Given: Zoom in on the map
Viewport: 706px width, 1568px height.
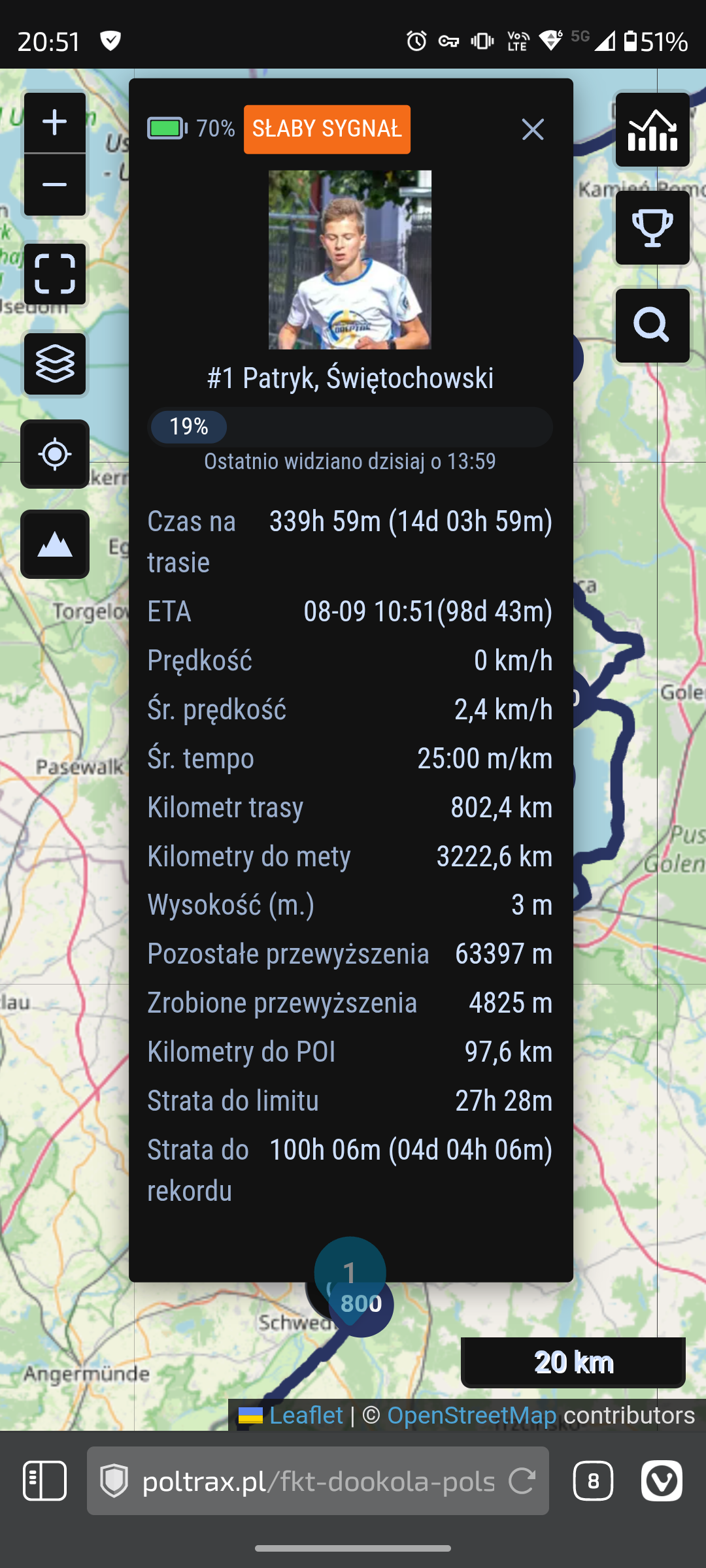Looking at the screenshot, I should pyautogui.click(x=55, y=123).
